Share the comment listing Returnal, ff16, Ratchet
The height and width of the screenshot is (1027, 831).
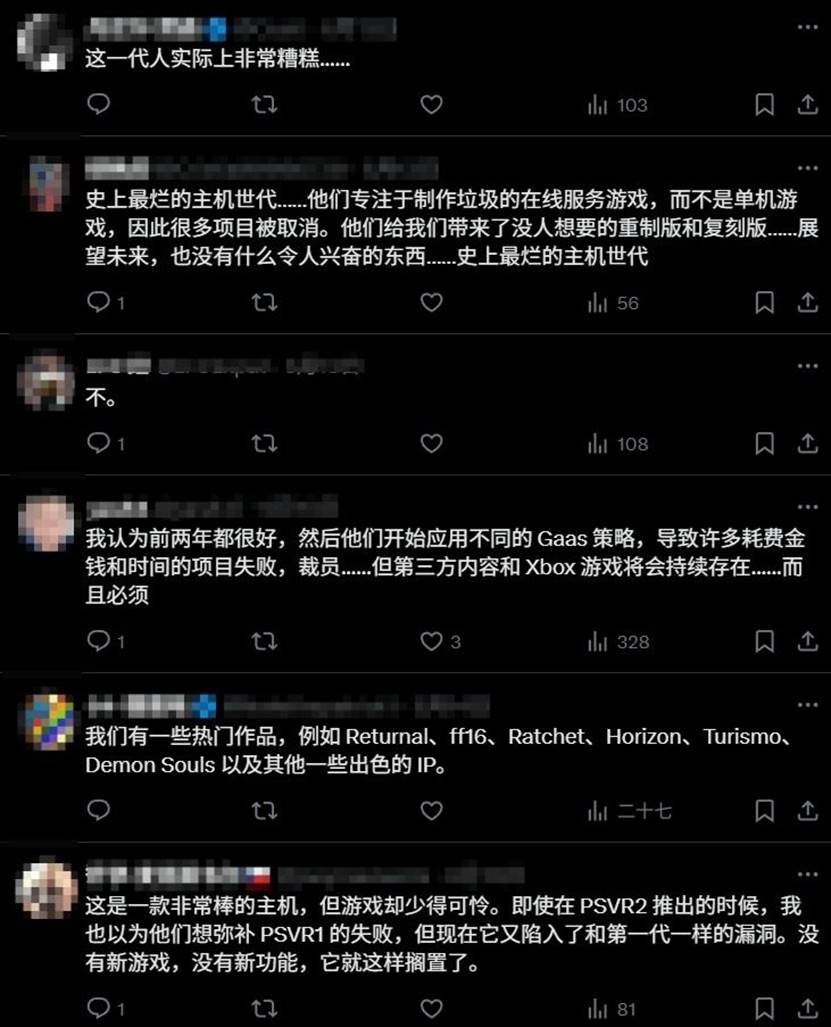click(807, 810)
